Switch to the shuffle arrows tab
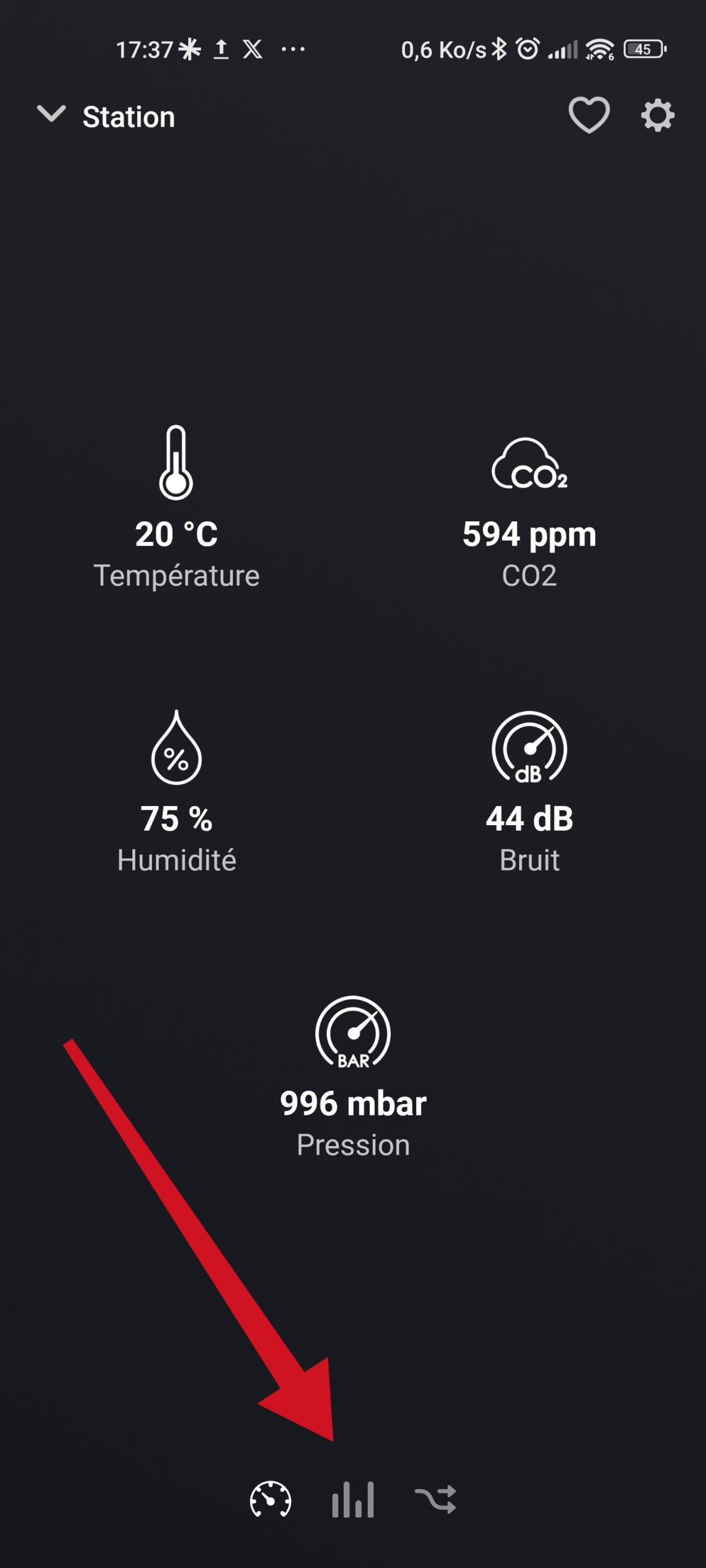Viewport: 706px width, 1568px height. [x=436, y=1499]
